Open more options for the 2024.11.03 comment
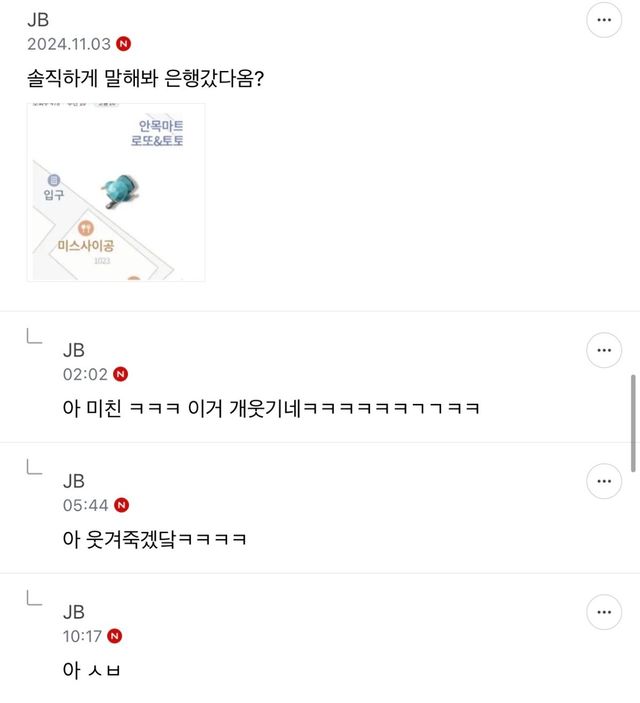Screen dimensions: 640x703 [x=604, y=21]
